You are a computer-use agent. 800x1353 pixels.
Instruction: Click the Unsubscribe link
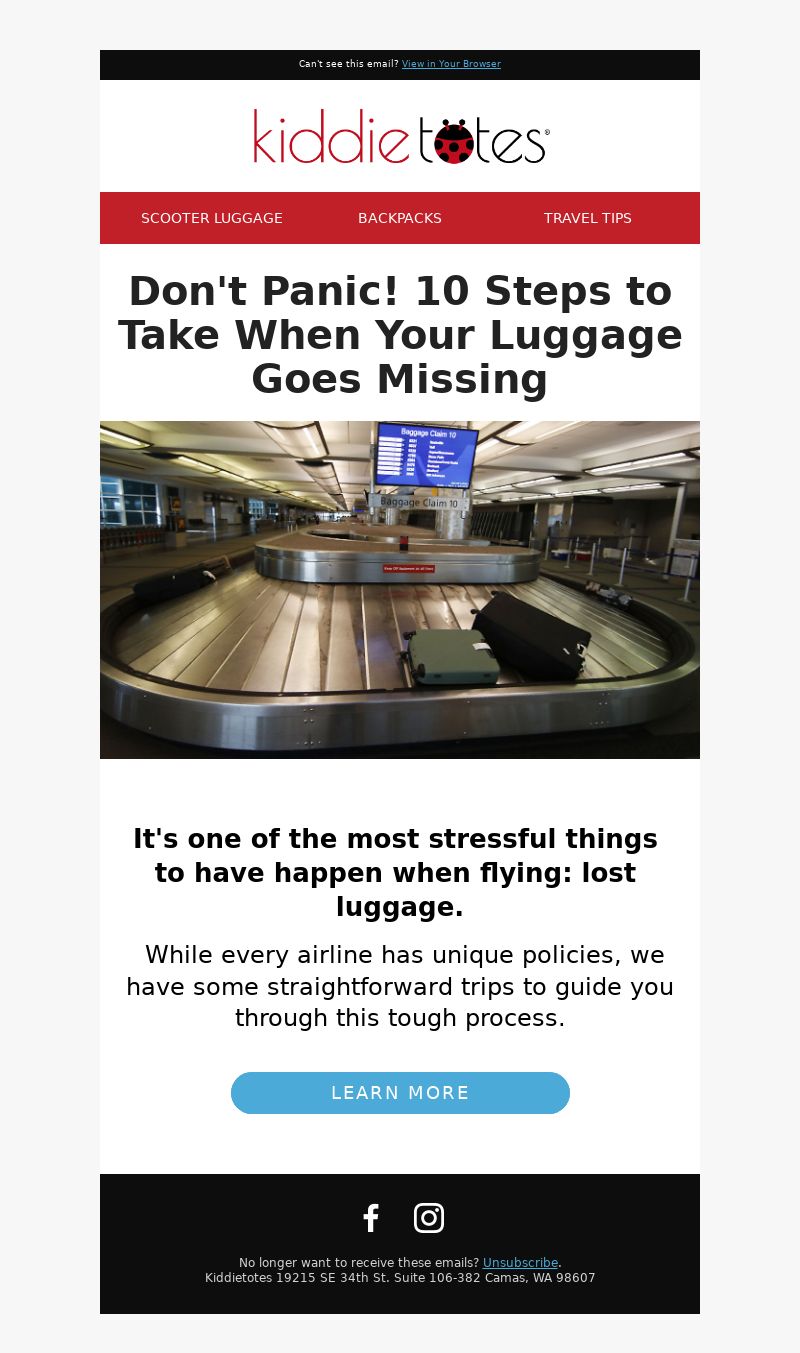520,1263
